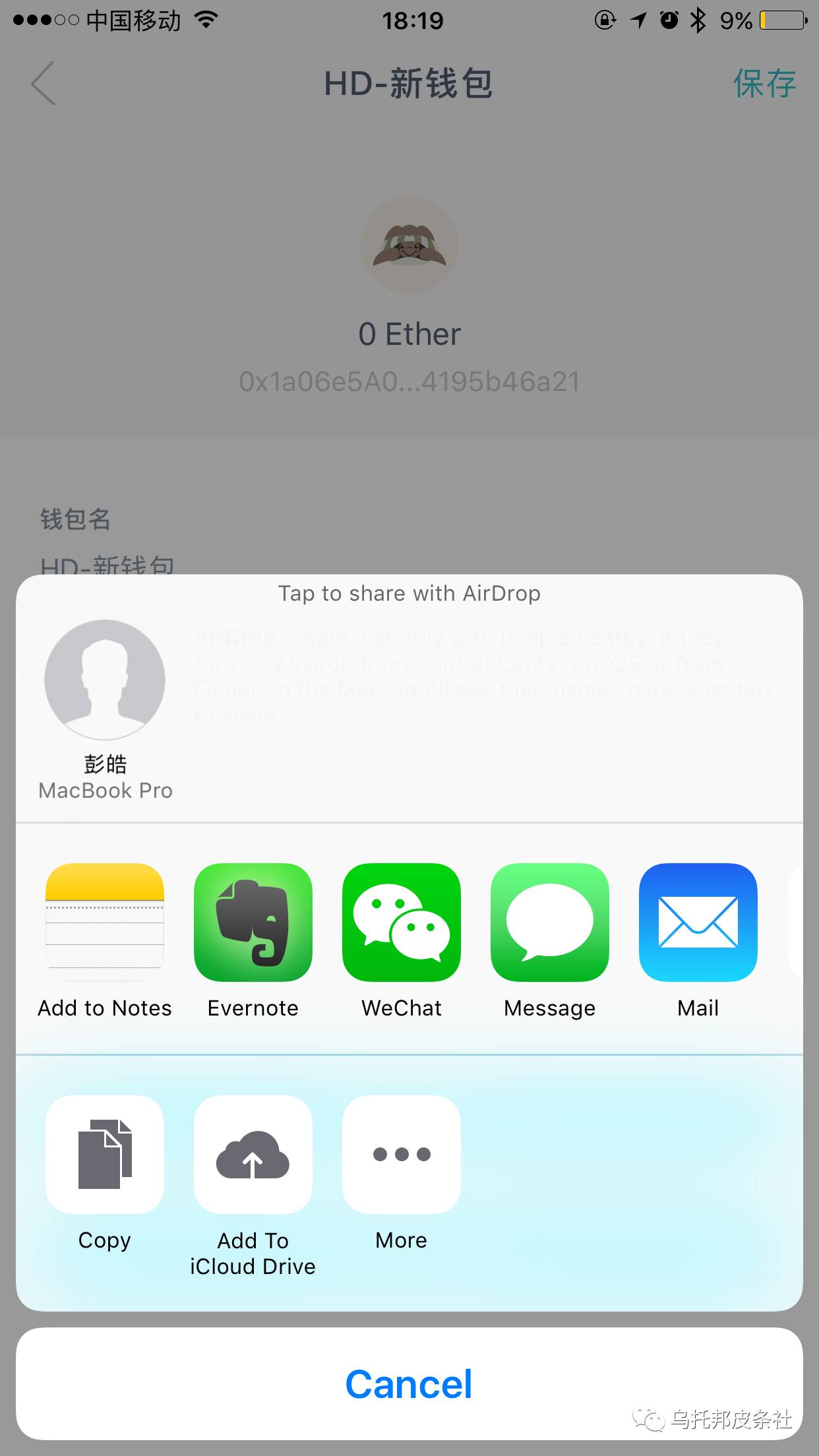The image size is (819, 1456).
Task: Save with the 保存 button
Action: (764, 84)
